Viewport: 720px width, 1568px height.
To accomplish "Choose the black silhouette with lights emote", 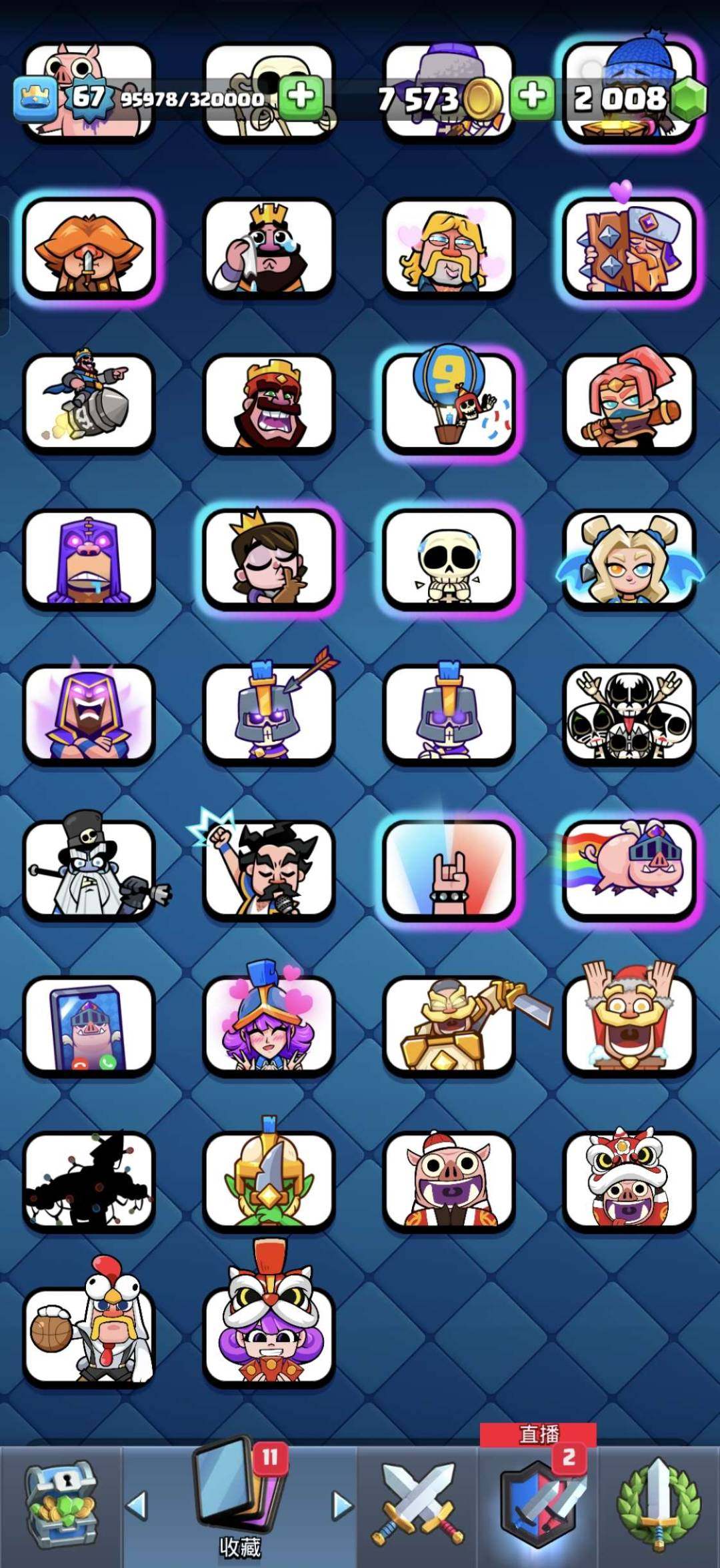I will click(x=89, y=1181).
